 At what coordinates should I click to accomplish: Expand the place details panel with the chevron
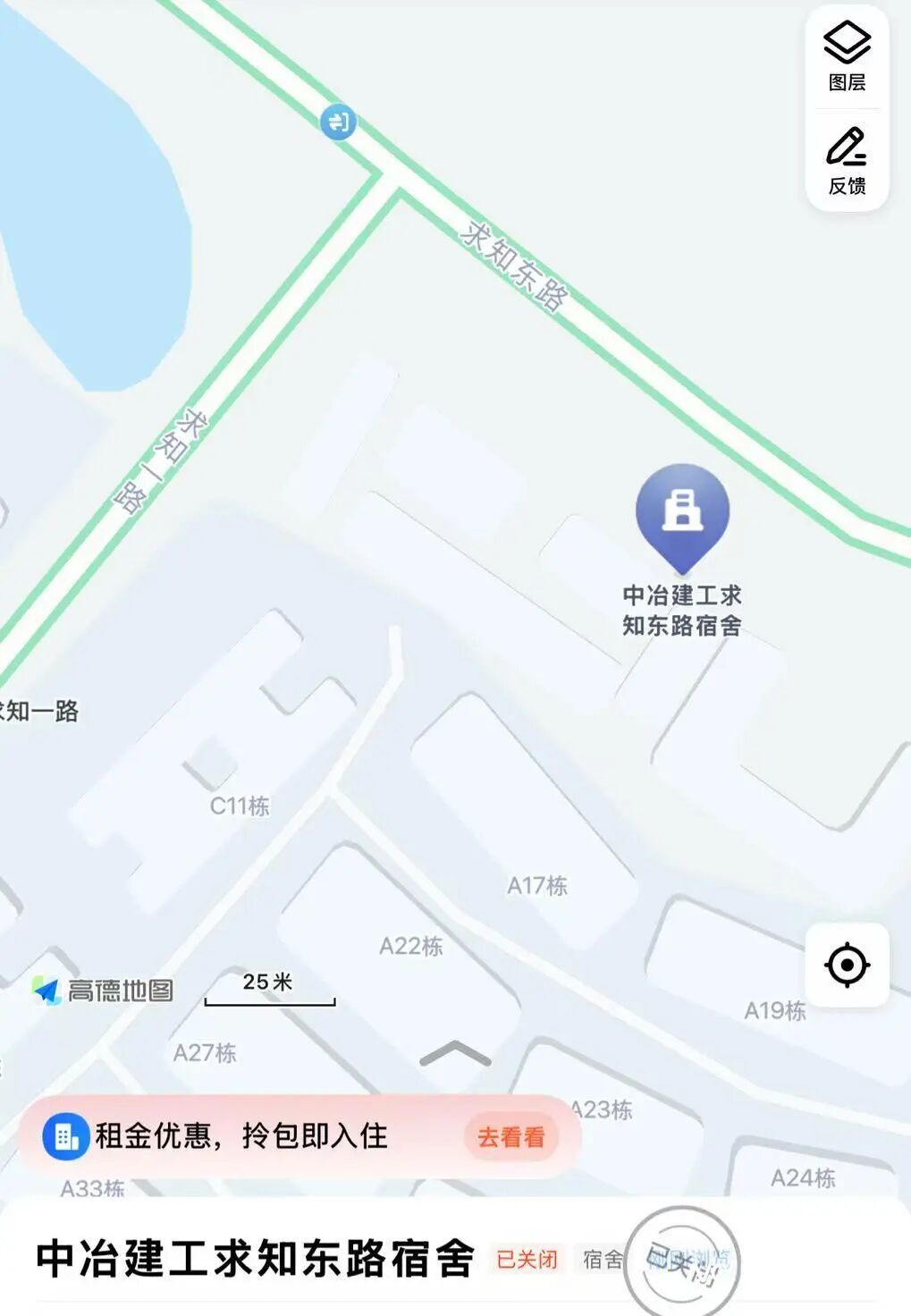pos(455,1054)
